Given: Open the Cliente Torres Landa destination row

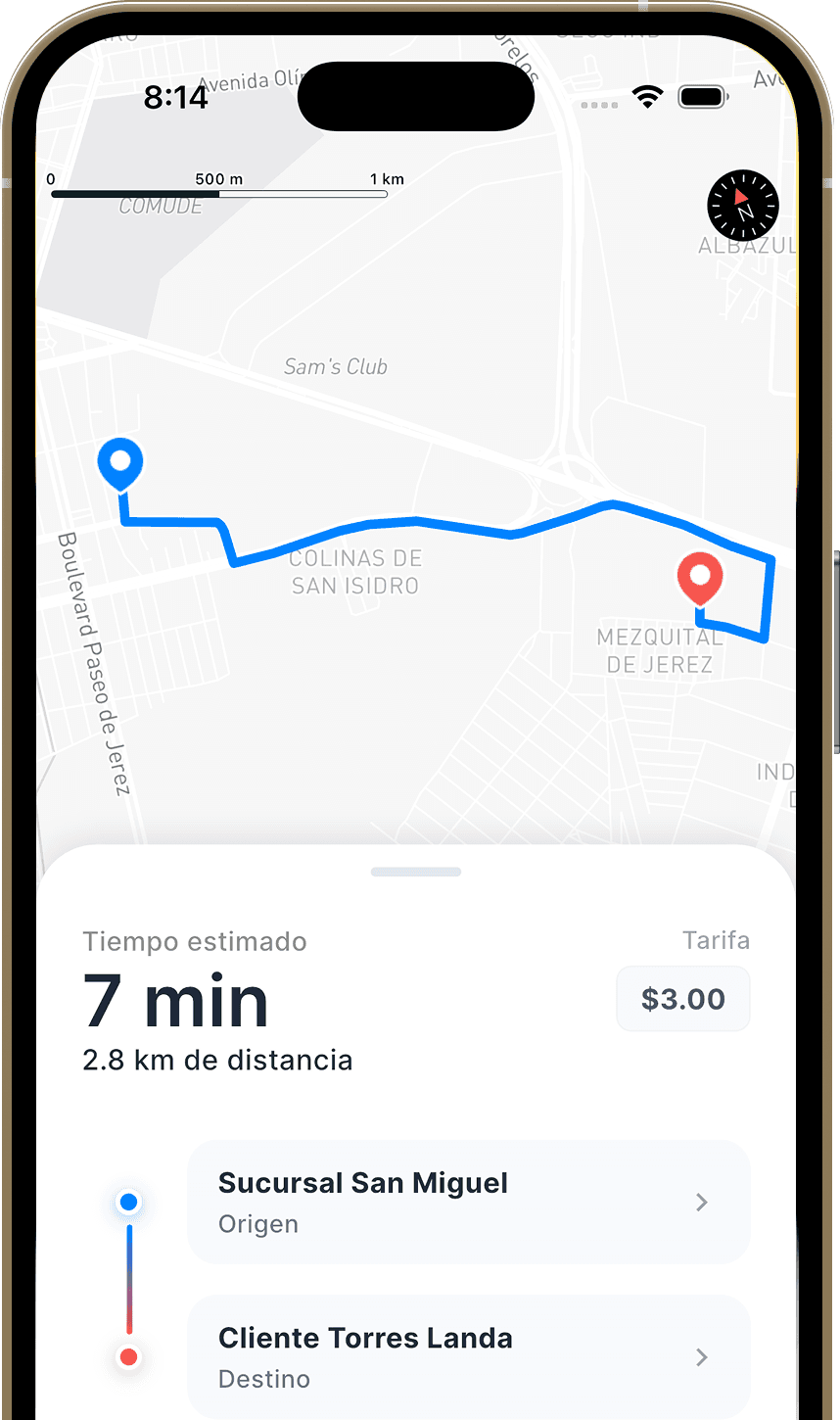Looking at the screenshot, I should coord(468,1356).
